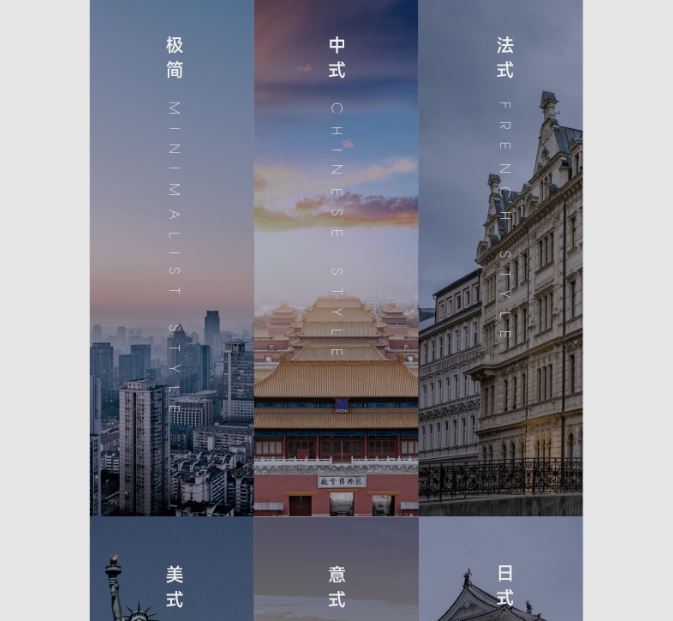
Task: Open the 美式 style tile
Action: coord(171,572)
